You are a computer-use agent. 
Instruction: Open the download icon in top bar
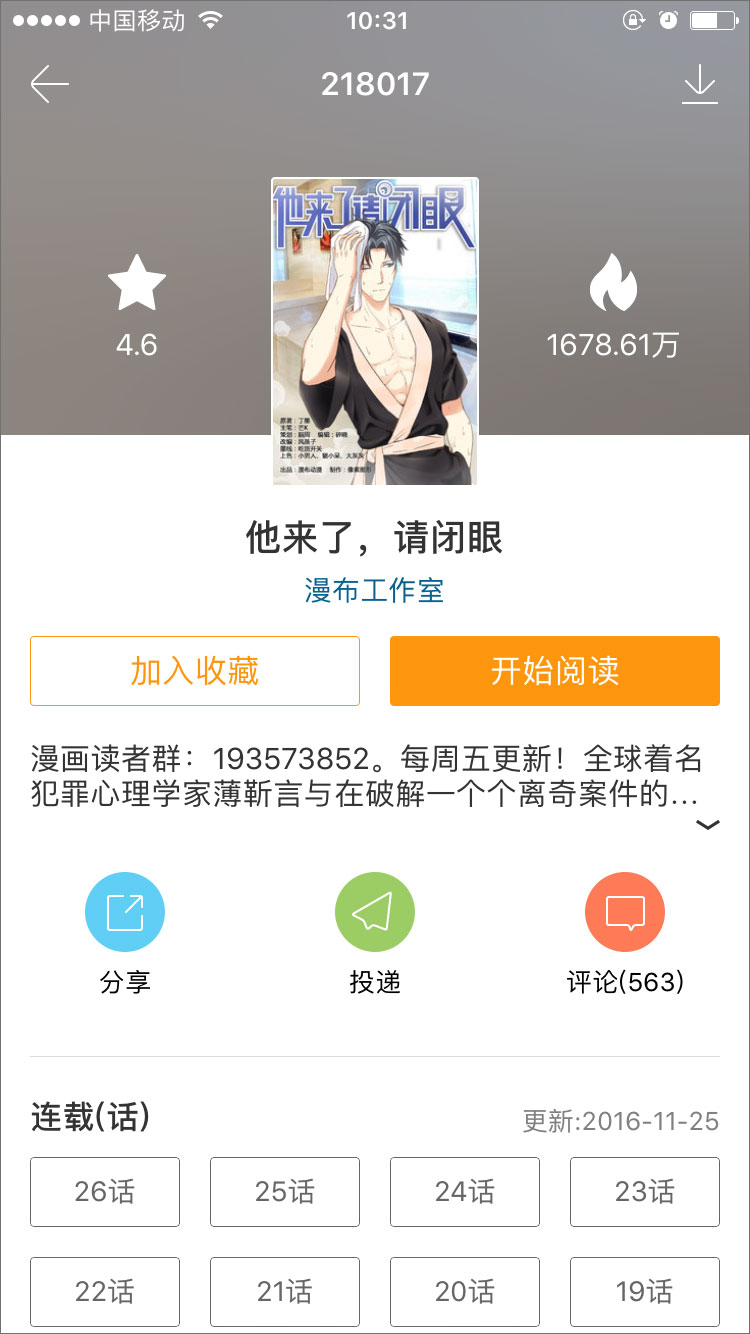[699, 85]
